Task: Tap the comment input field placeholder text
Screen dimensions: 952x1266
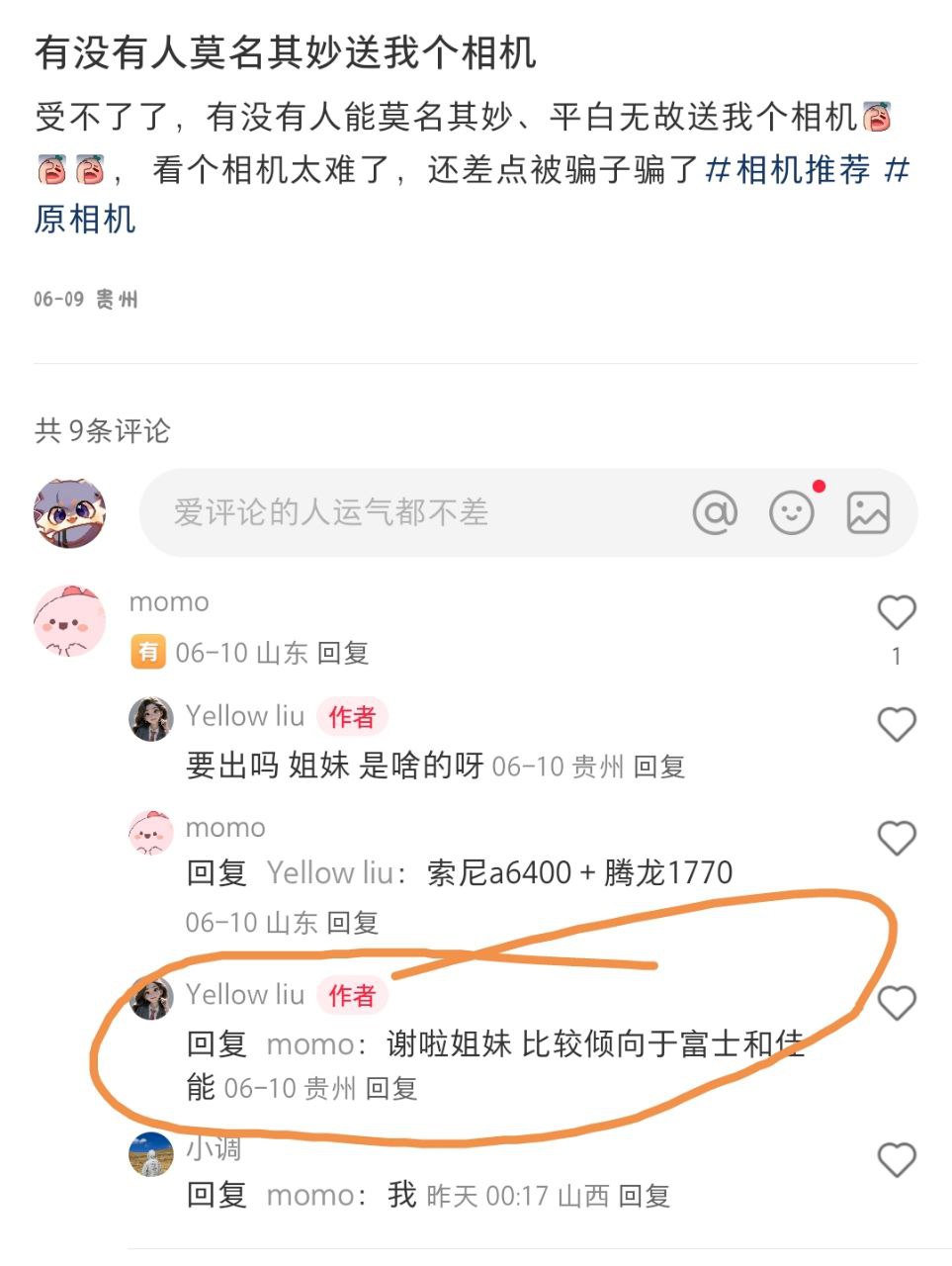Action: click(x=331, y=512)
